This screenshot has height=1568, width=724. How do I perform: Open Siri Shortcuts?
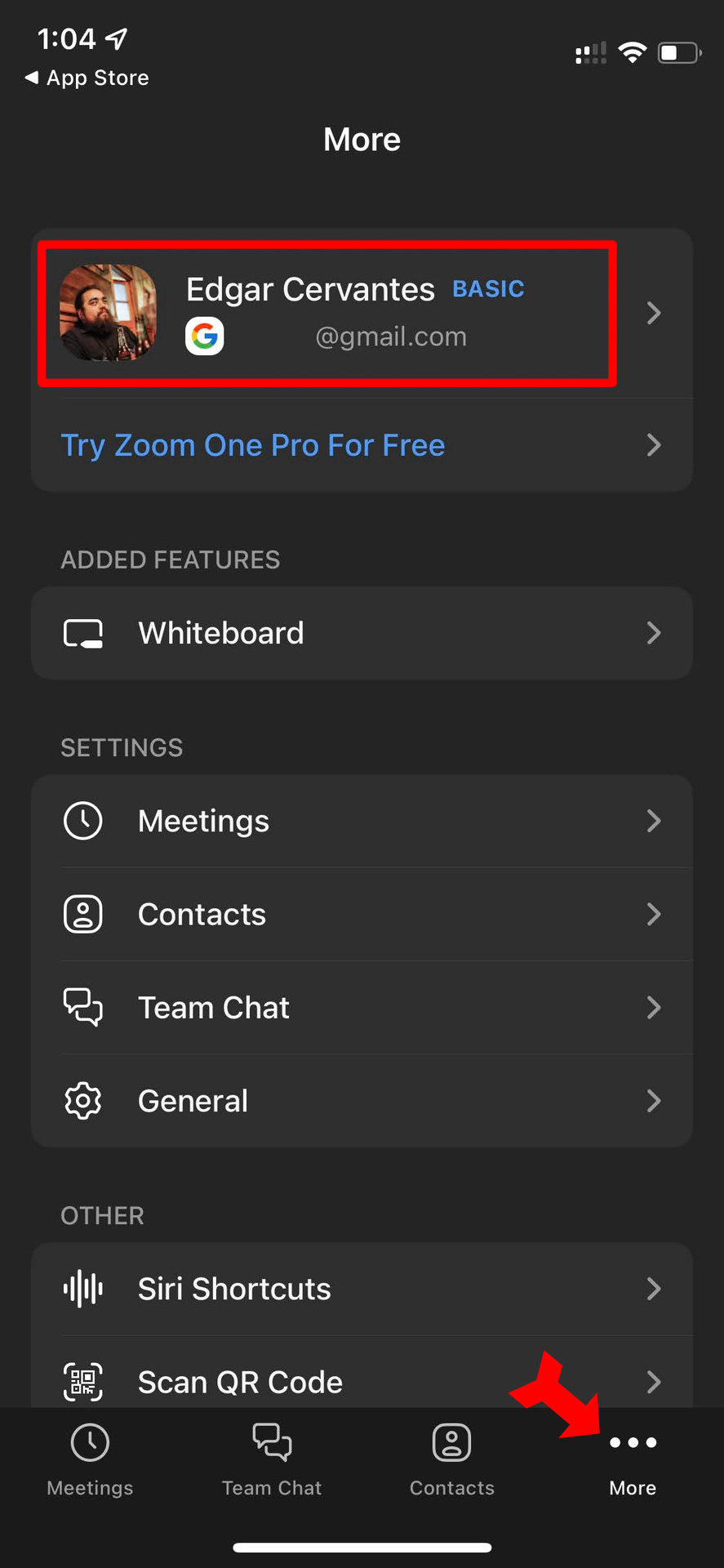pyautogui.click(x=362, y=1289)
